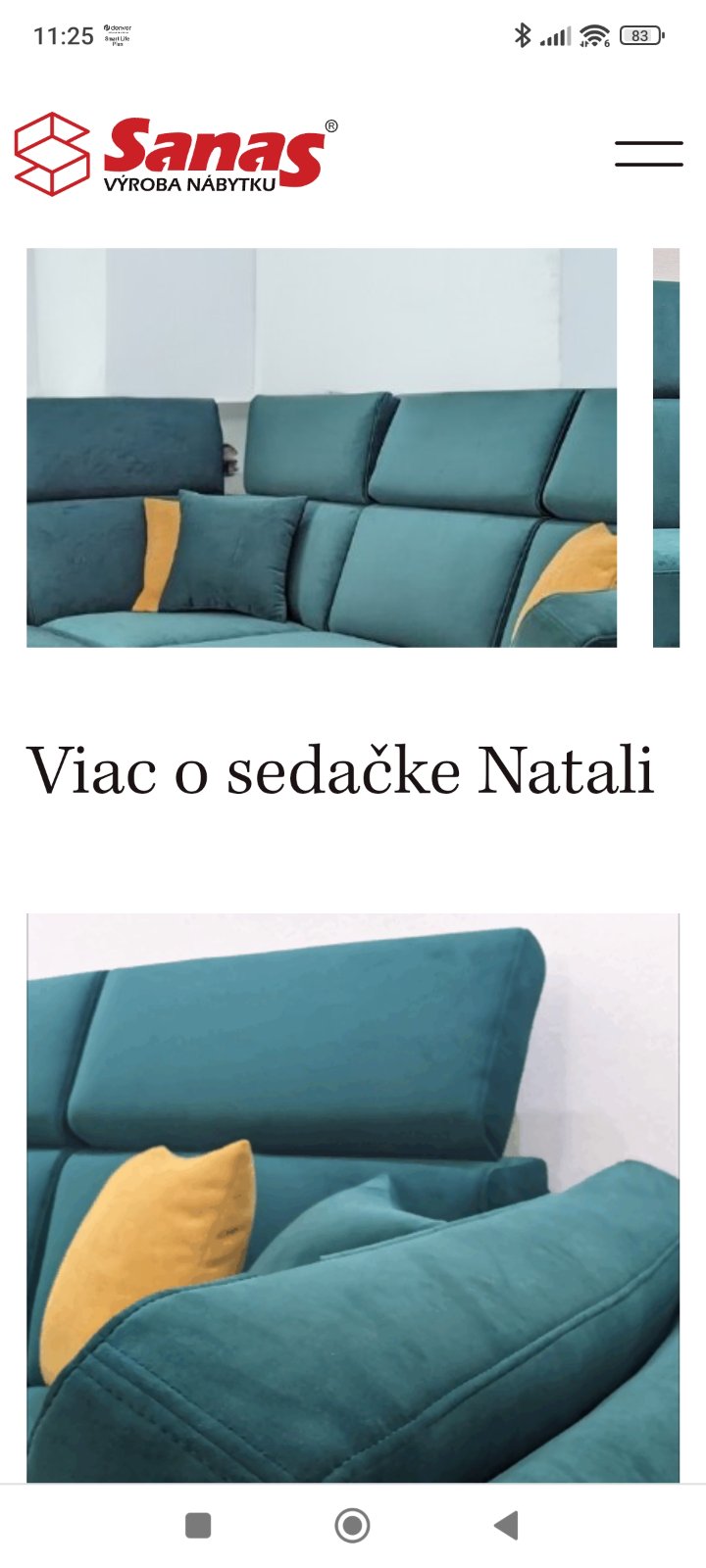Open the first sofa gallery image
This screenshot has height=1568, width=706.
tap(322, 448)
